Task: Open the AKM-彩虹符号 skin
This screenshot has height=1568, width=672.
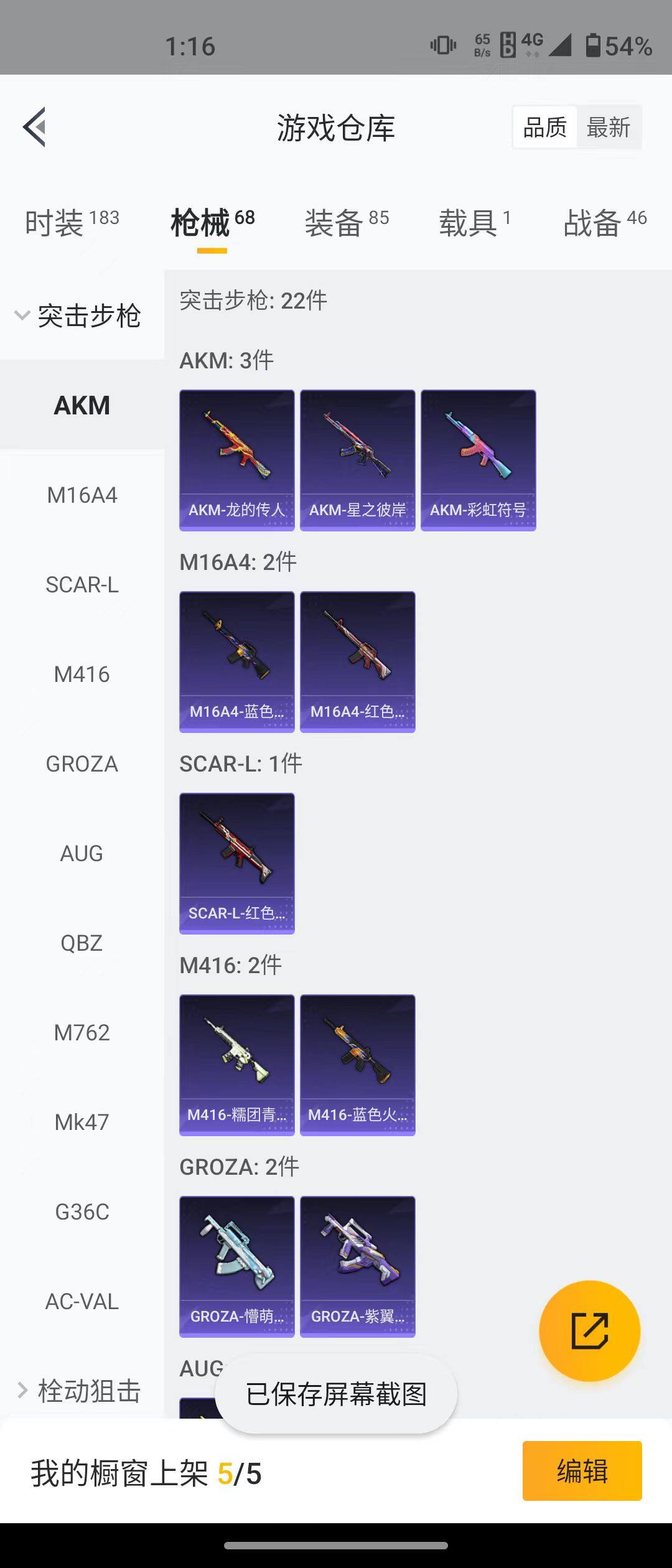Action: [x=478, y=460]
